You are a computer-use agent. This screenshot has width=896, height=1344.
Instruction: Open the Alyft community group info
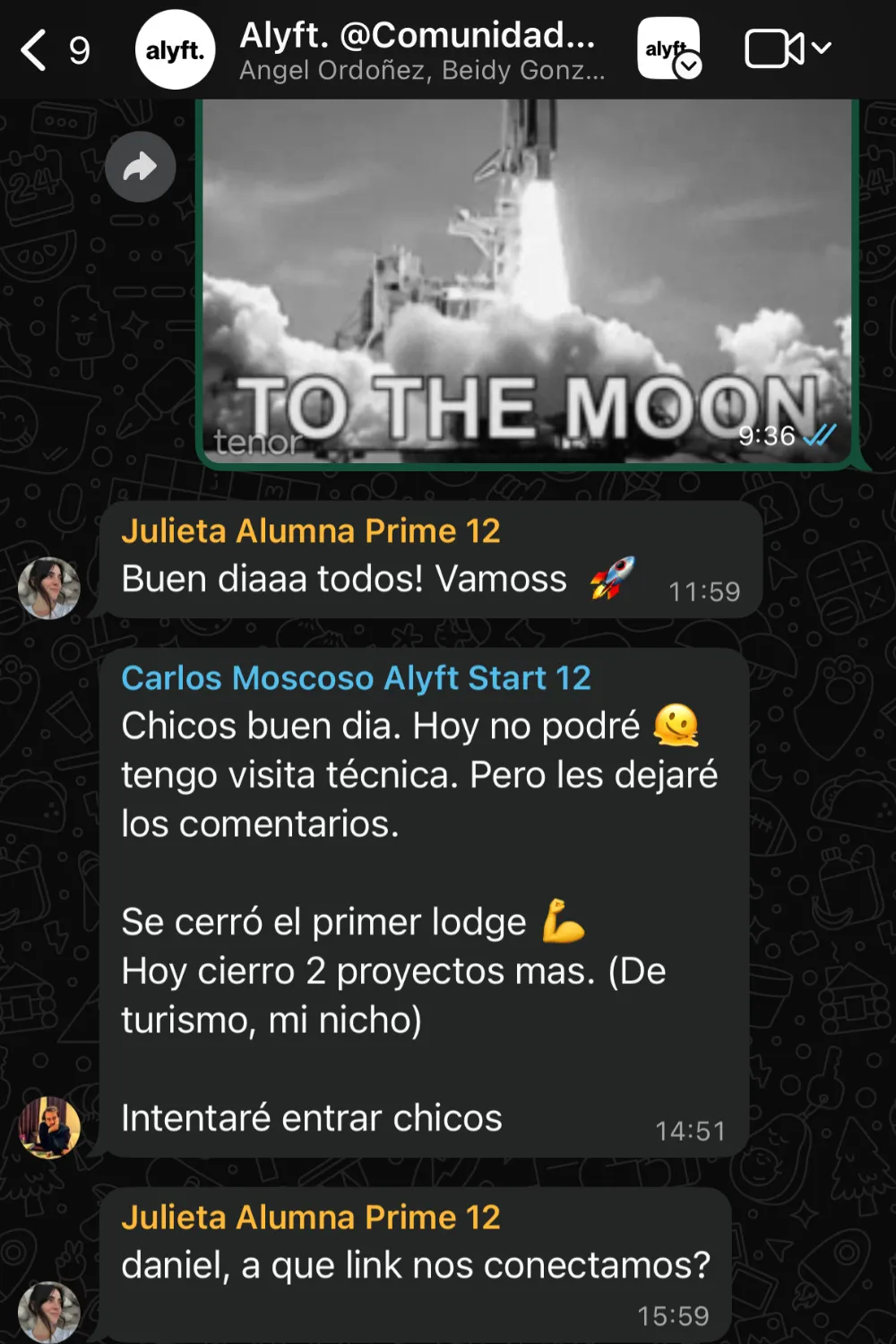click(421, 50)
